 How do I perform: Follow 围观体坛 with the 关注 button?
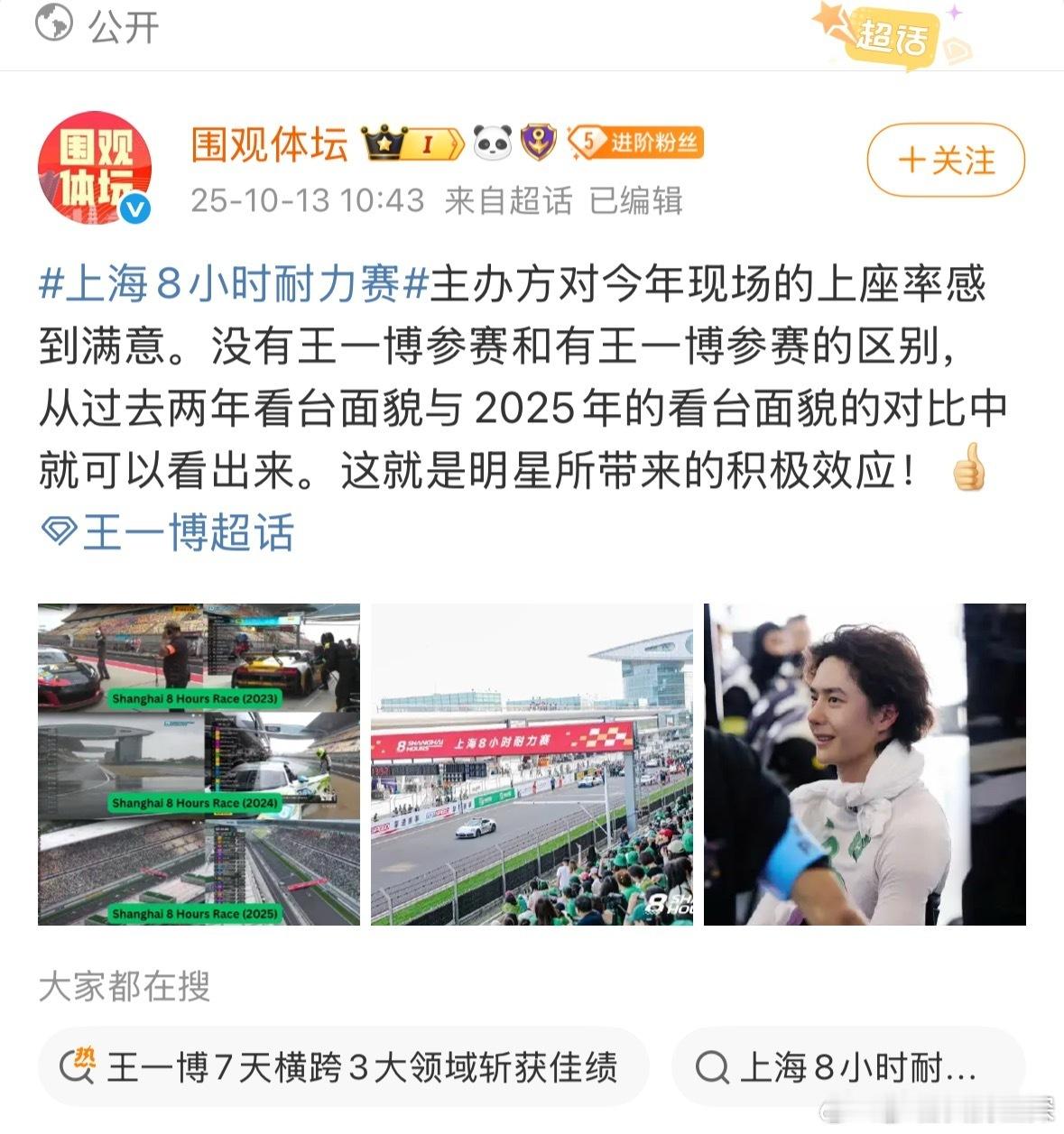point(945,161)
